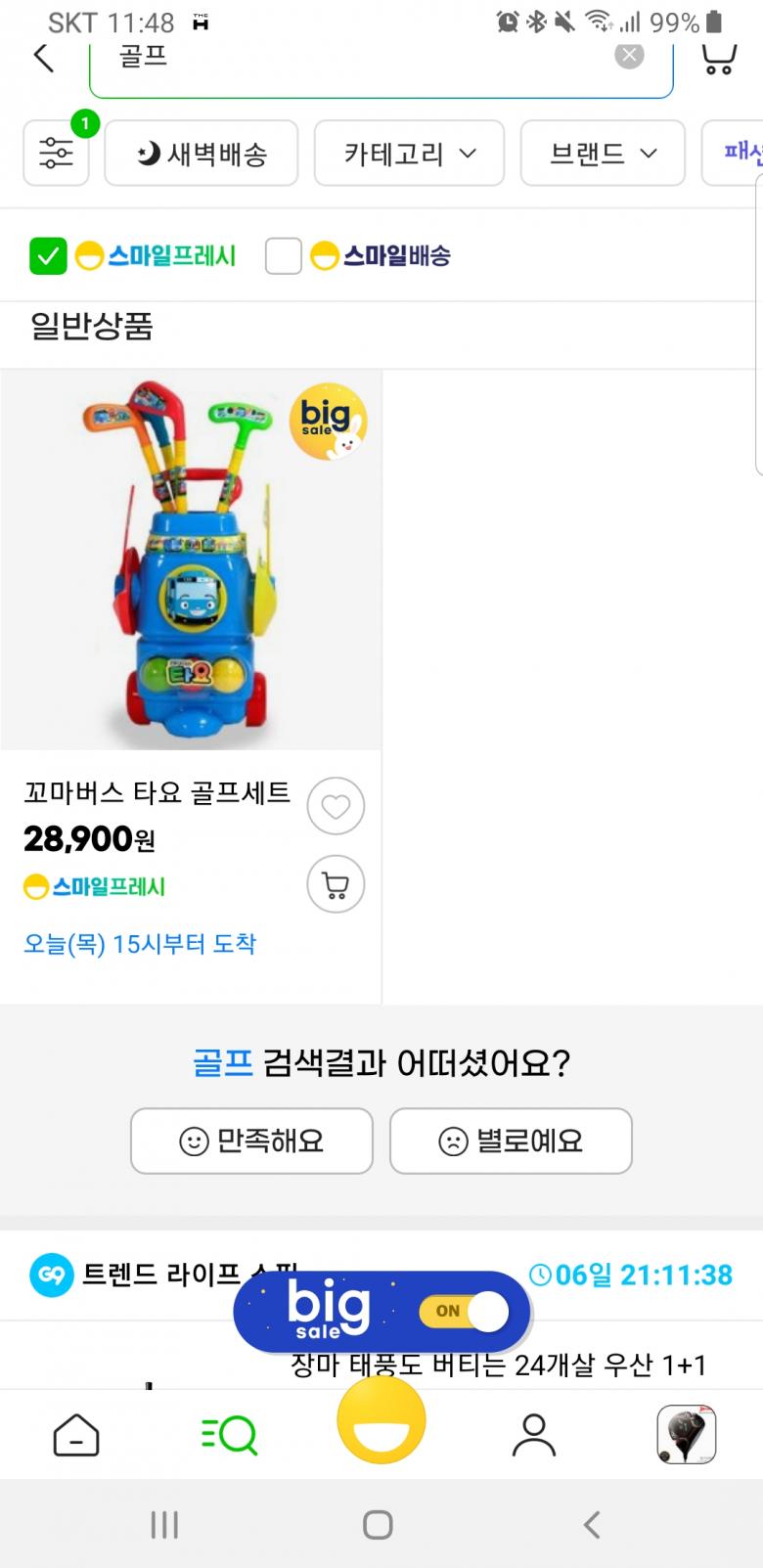Add 타요 골프세트 to the cart
The width and height of the screenshot is (763, 1568).
(336, 885)
